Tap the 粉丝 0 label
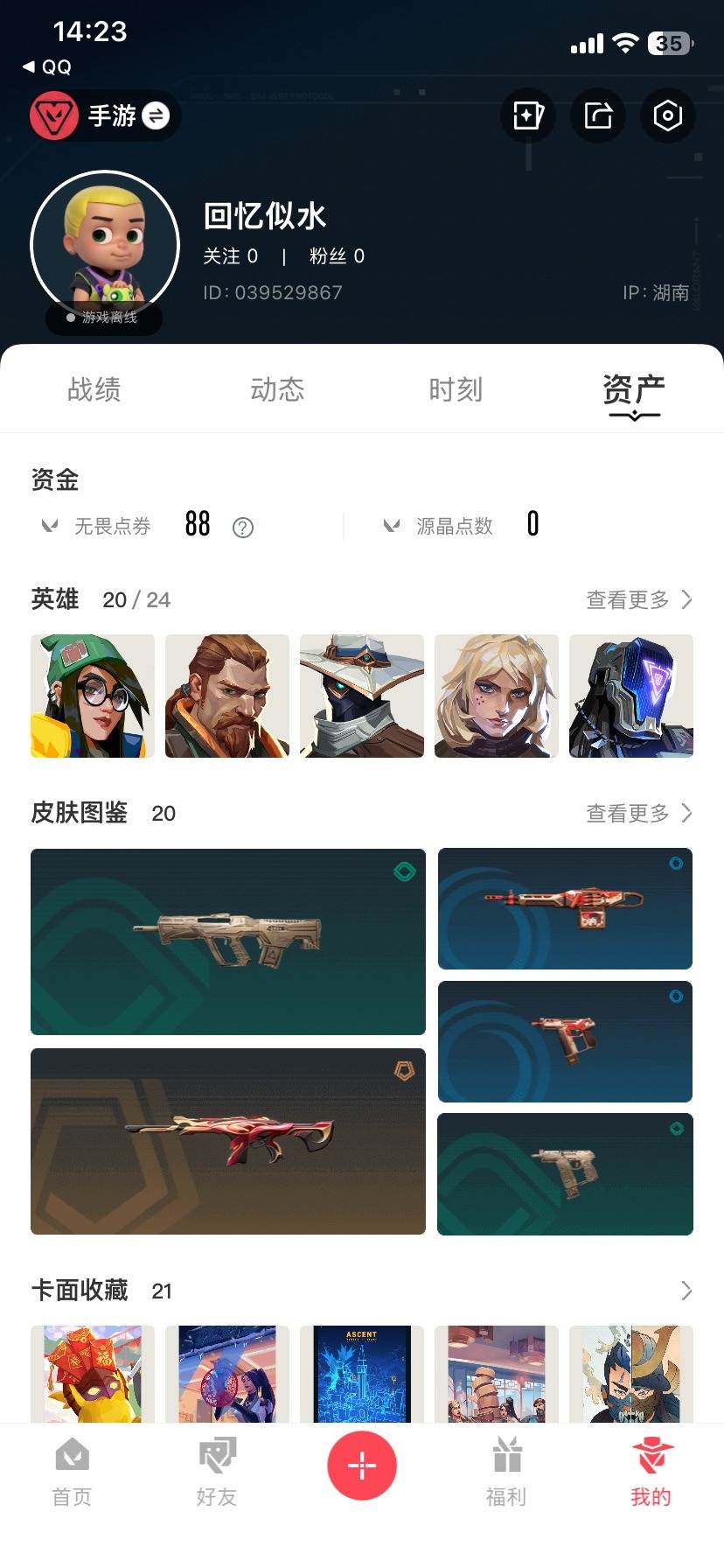Screen dimensions: 724x1568 338,256
